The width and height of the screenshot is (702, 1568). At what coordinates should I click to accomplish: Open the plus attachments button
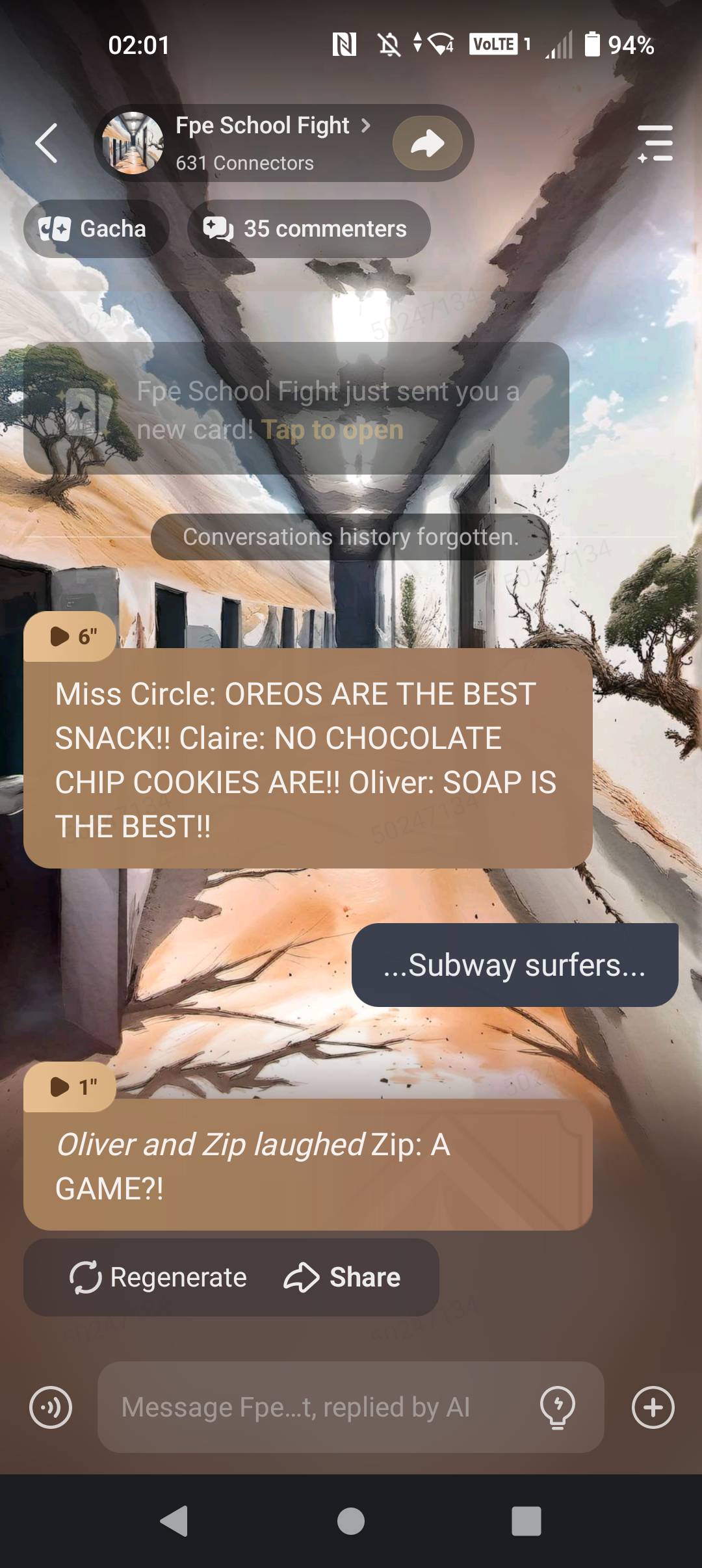coord(653,1407)
